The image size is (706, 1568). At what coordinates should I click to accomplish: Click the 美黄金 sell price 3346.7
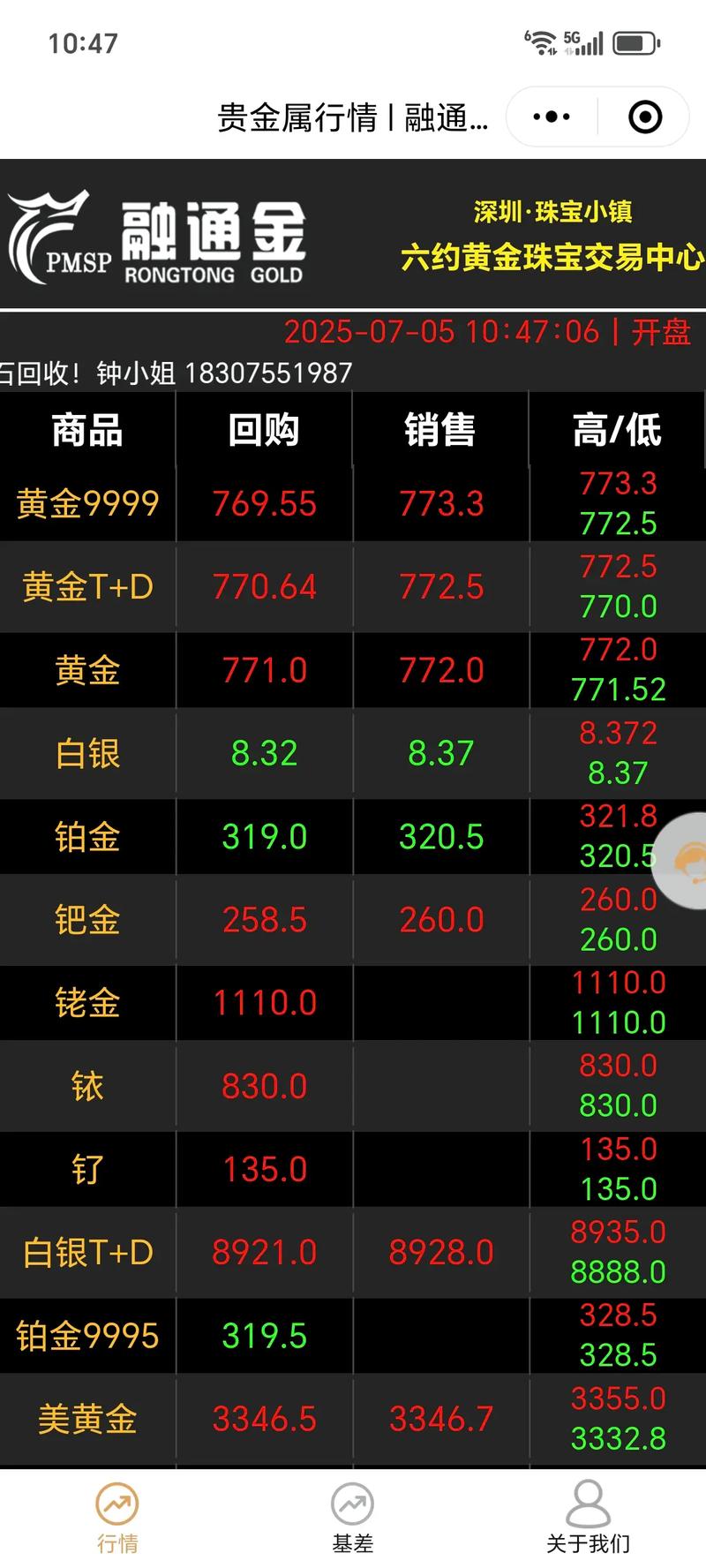440,1419
